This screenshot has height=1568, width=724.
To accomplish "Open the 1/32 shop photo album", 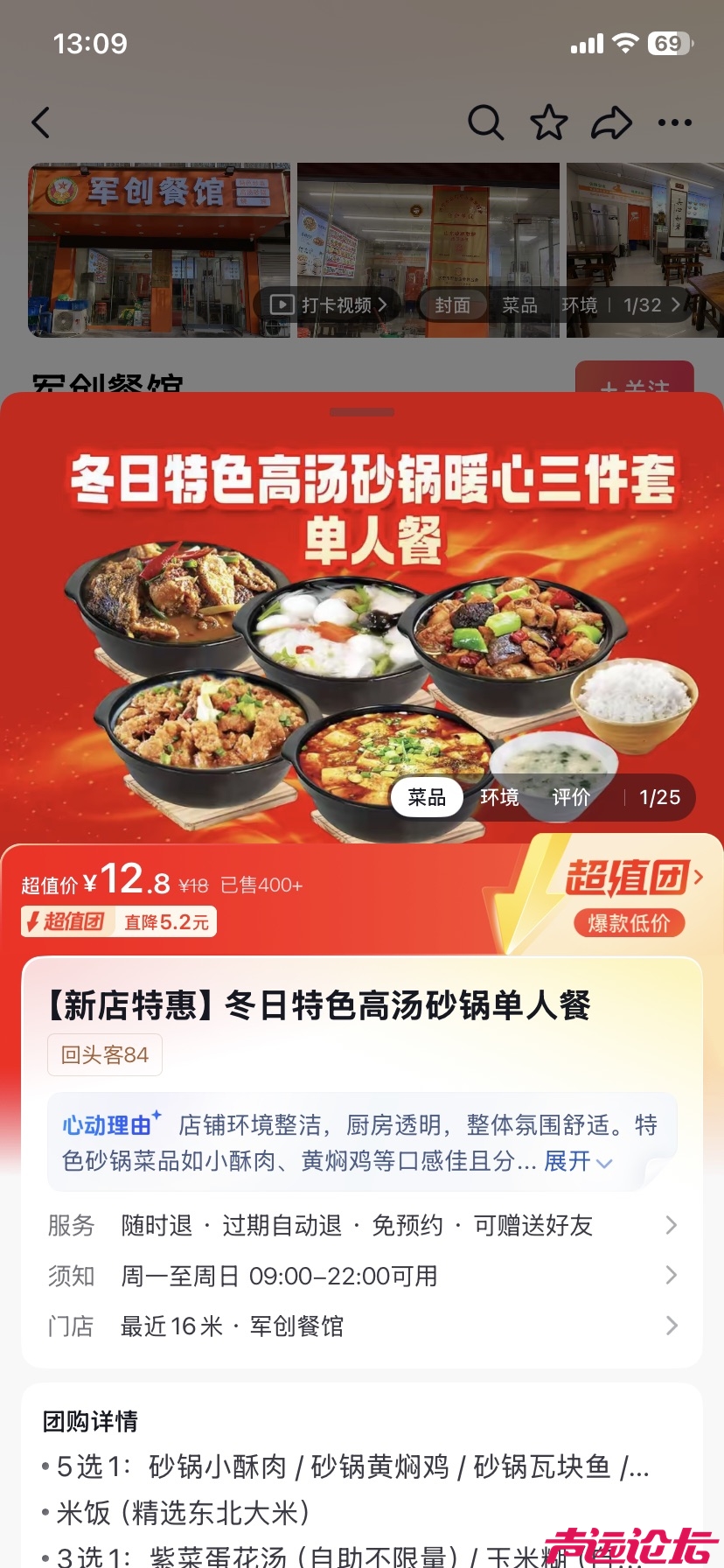I will 651,304.
